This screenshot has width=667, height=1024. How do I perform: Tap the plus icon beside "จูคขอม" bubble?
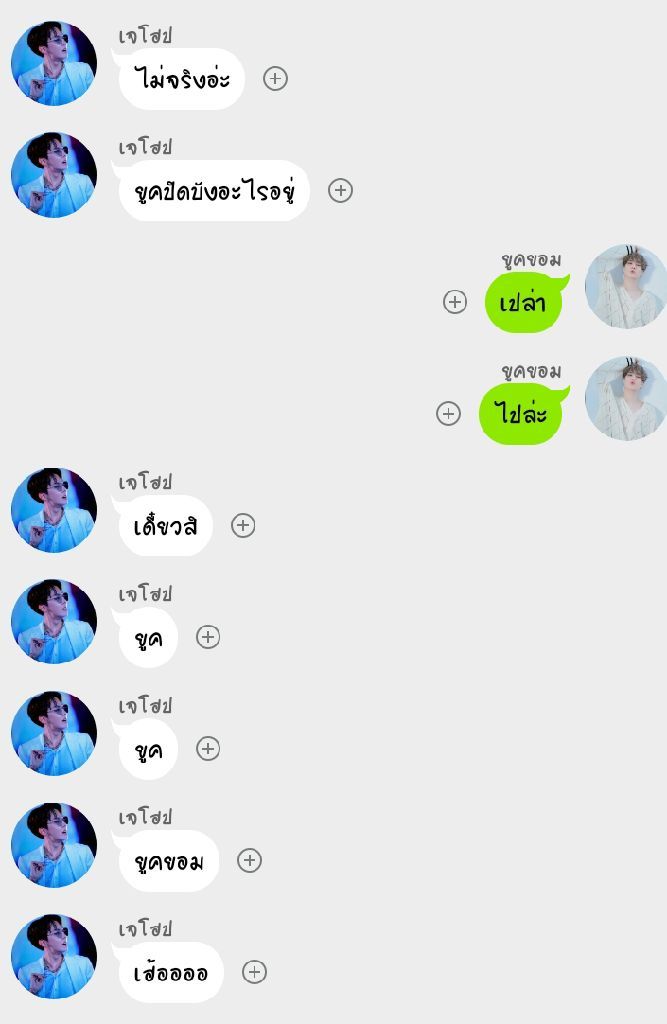point(249,860)
